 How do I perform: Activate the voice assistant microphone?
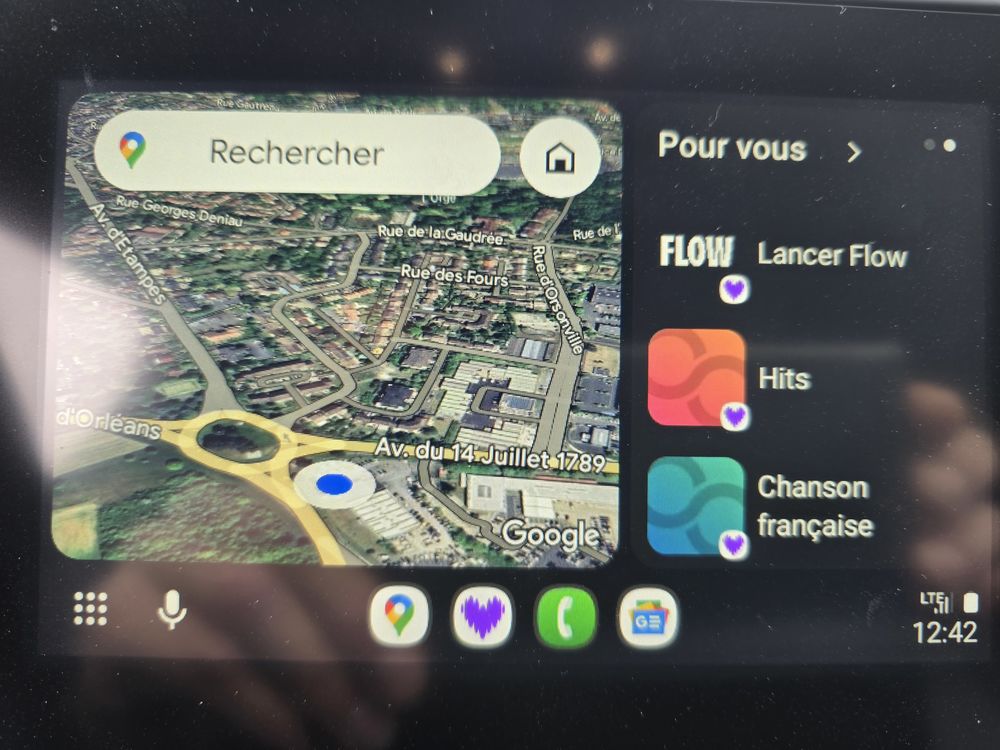[172, 608]
